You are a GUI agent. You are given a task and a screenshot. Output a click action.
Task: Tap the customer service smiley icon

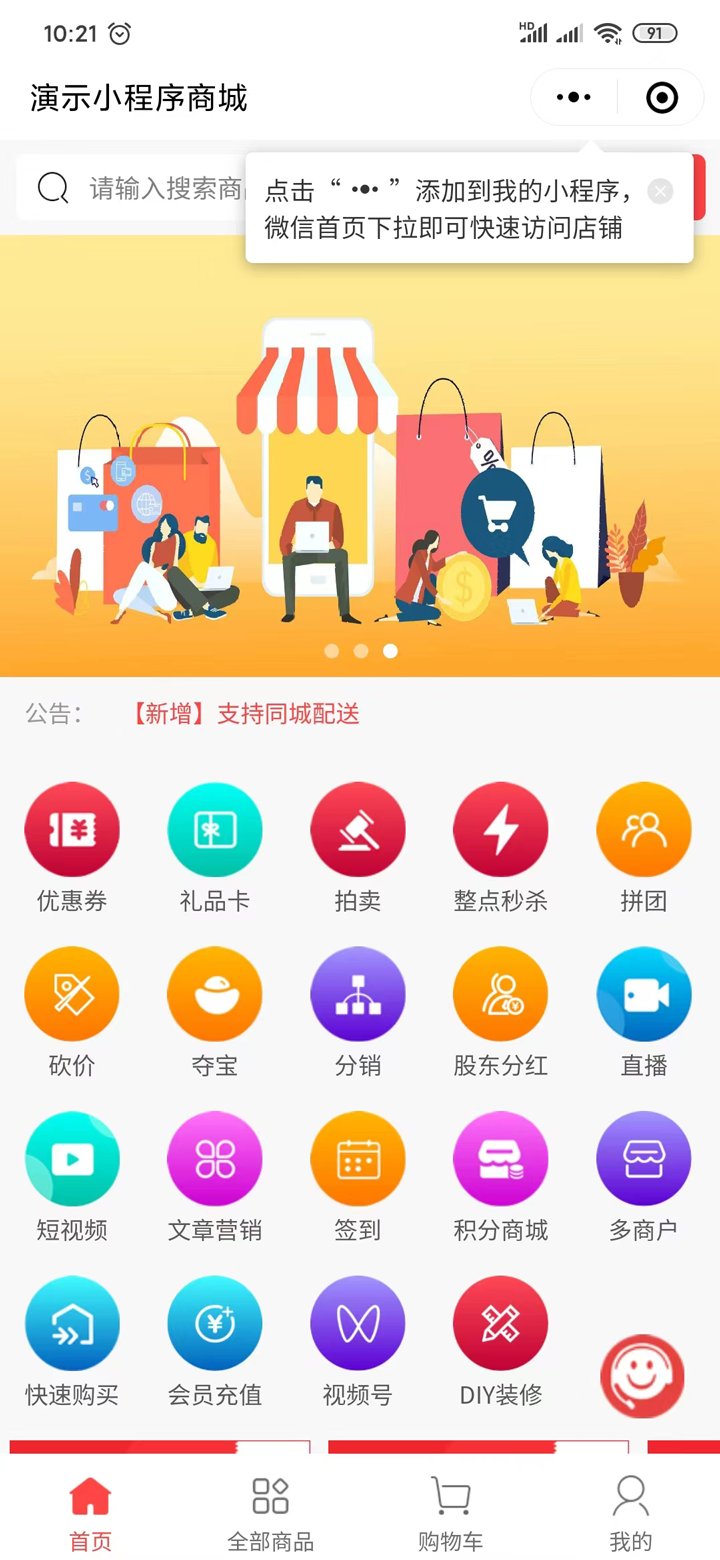pyautogui.click(x=643, y=1375)
